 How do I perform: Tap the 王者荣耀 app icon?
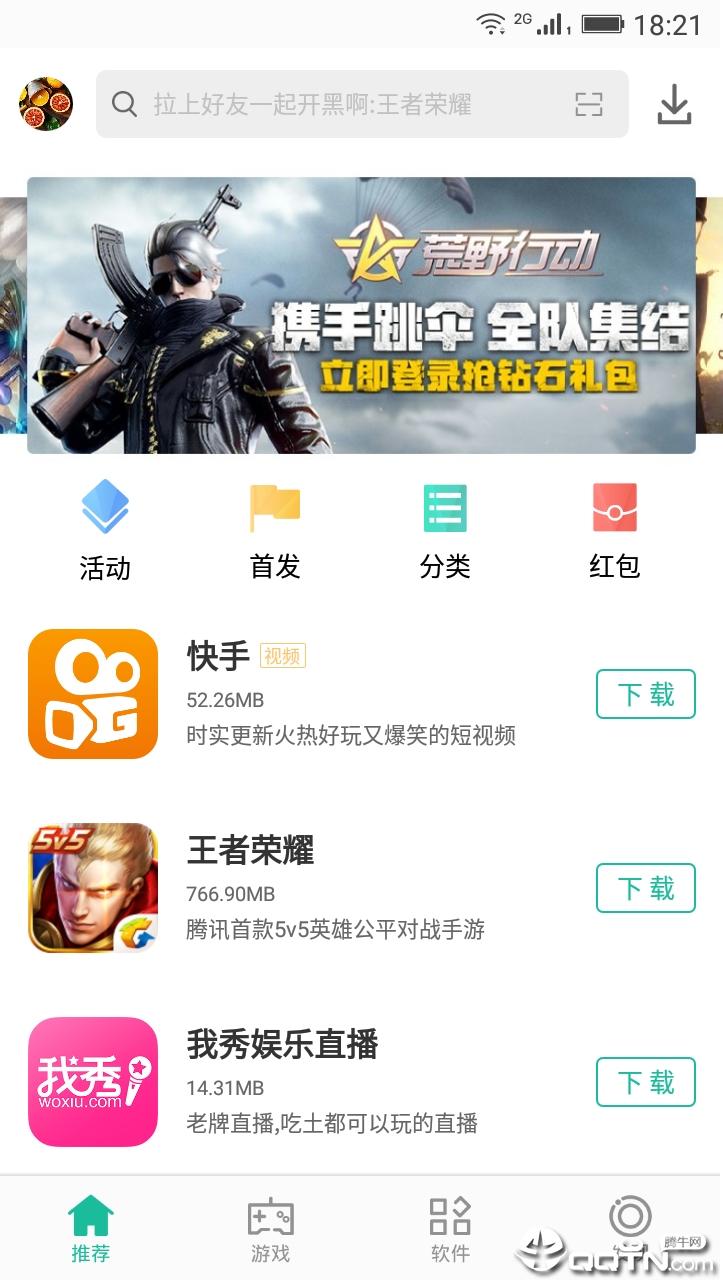pyautogui.click(x=92, y=887)
